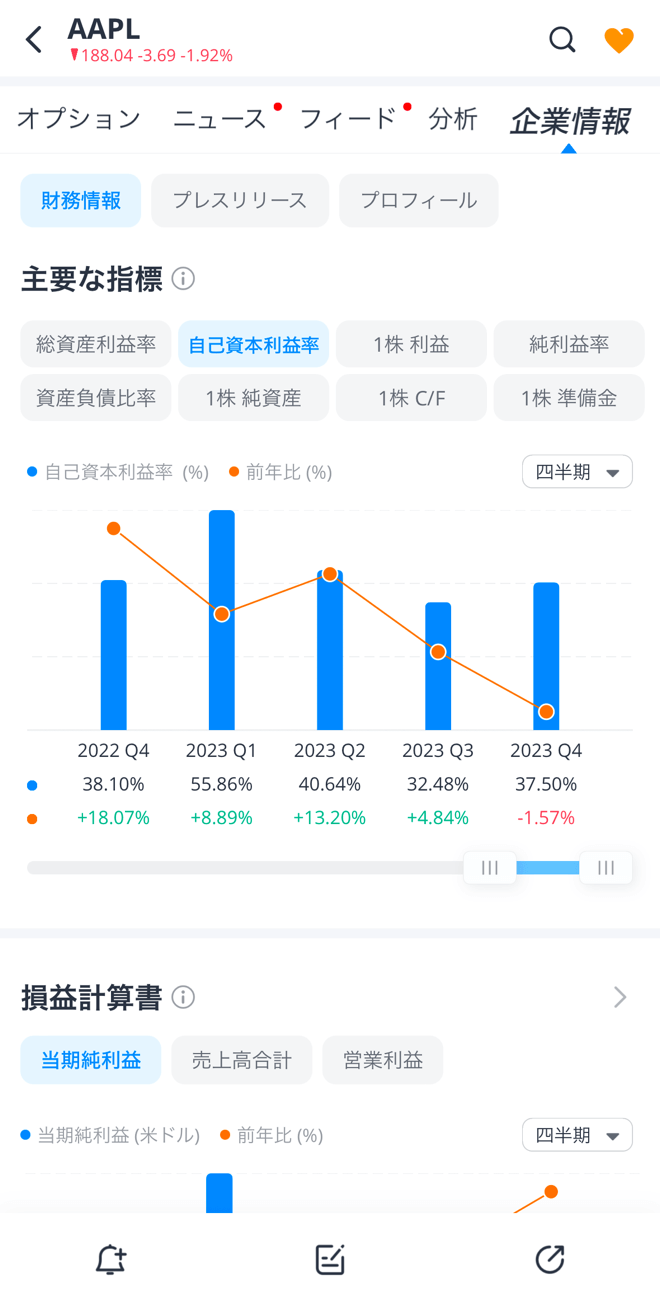Switch to the 分析 tab
Viewport: 660px width, 1309px height.
coord(453,119)
